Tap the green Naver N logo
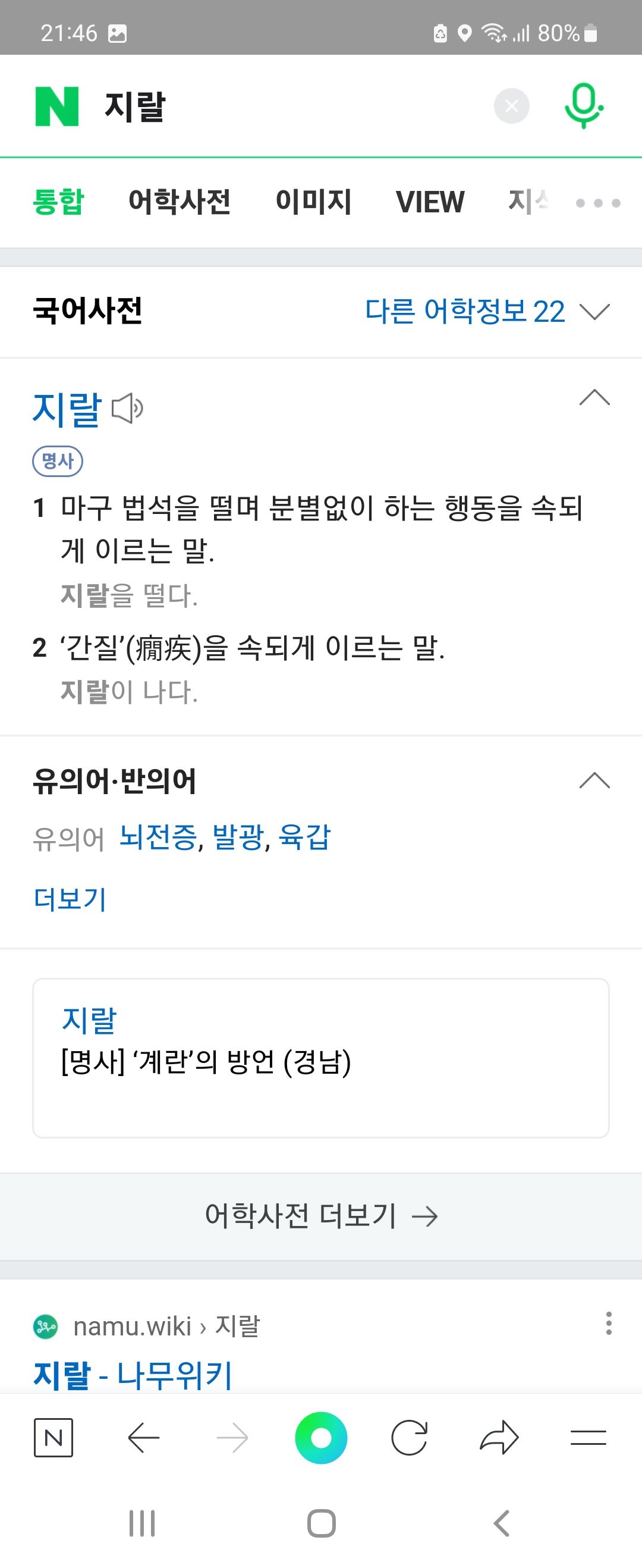 (x=56, y=106)
